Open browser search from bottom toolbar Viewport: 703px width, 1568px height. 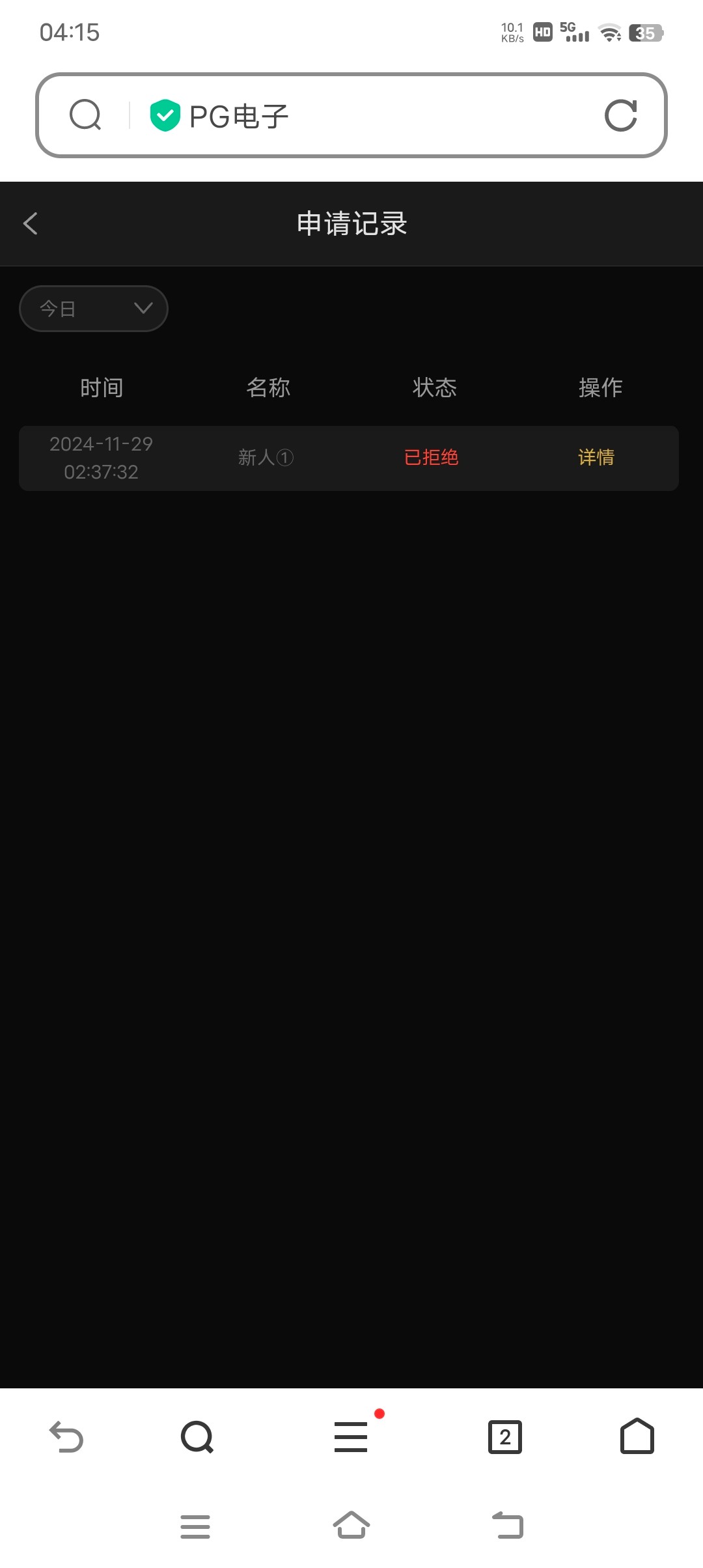[197, 1436]
